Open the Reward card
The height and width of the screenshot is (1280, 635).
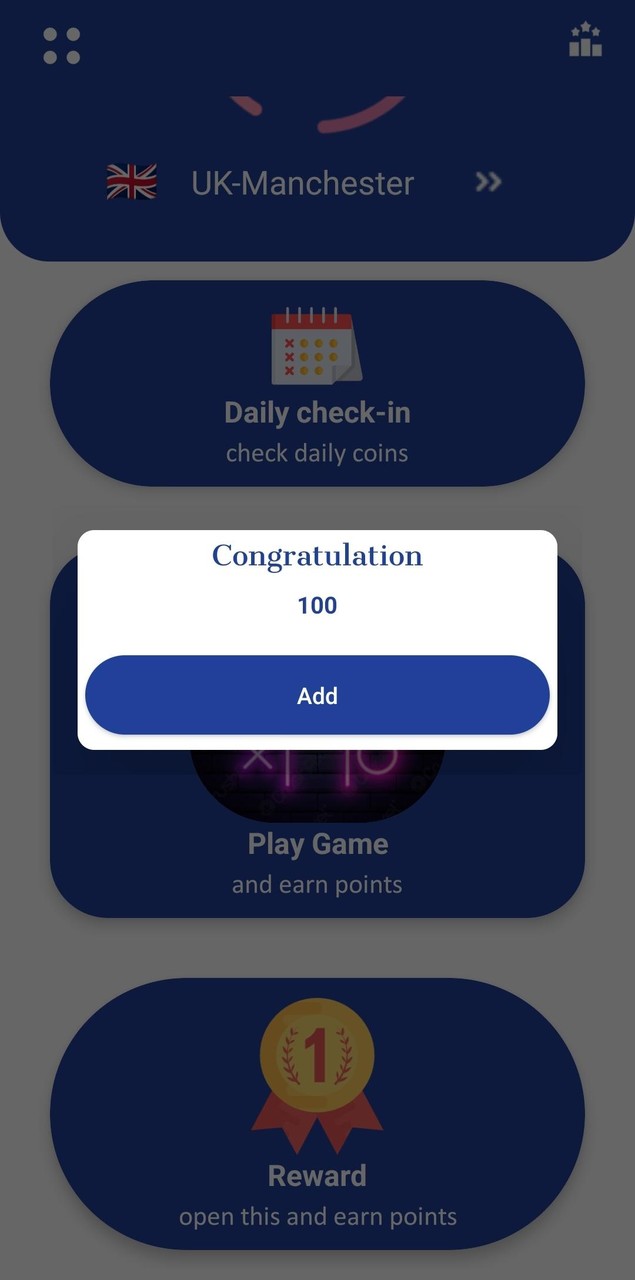(317, 1112)
